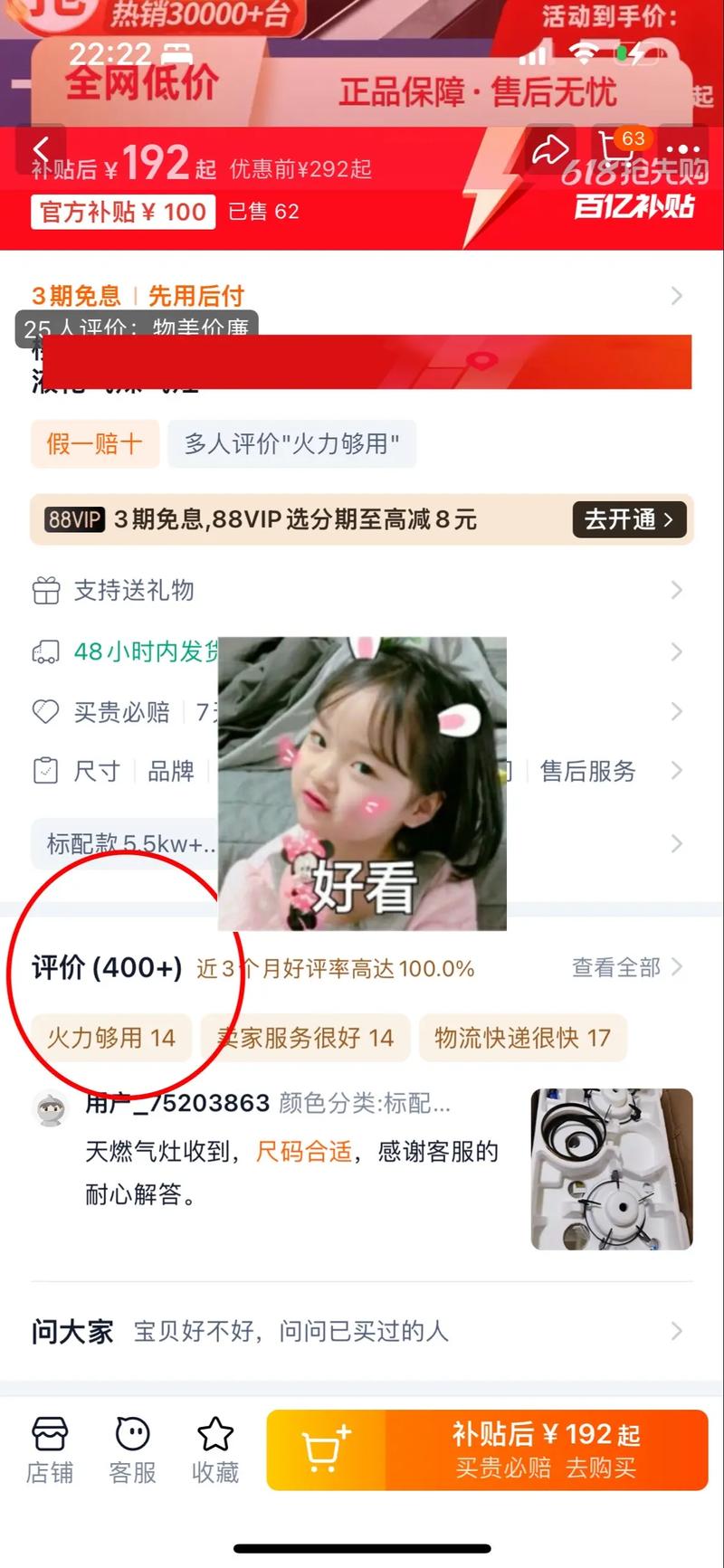The width and height of the screenshot is (724, 1568).
Task: View all reviews via 查看全部
Action: pyautogui.click(x=626, y=968)
